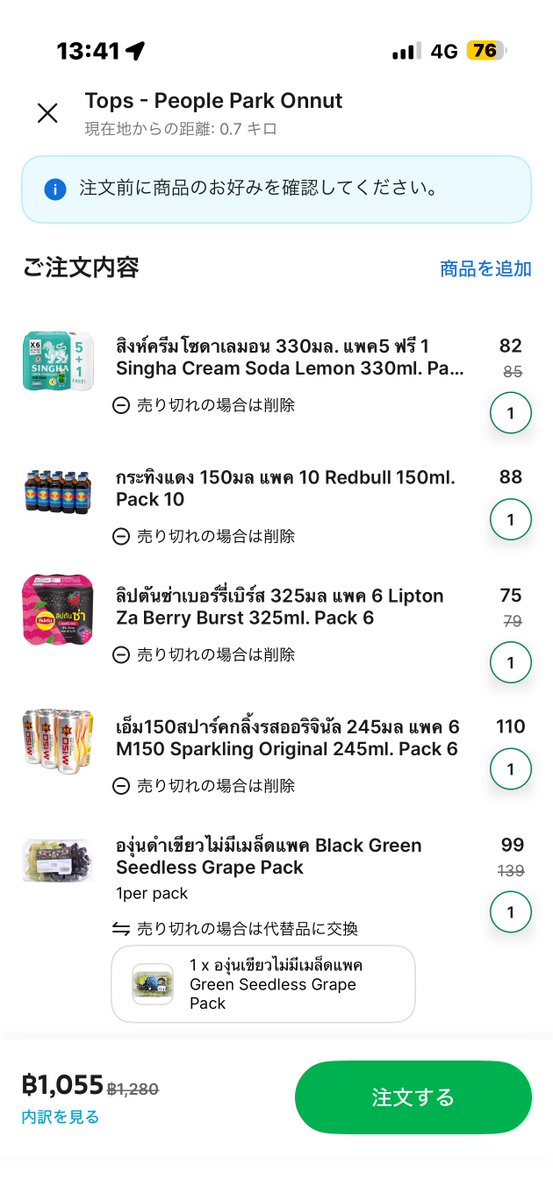Tap 商品を追加 to add more items
553x1200 pixels.
point(486,268)
